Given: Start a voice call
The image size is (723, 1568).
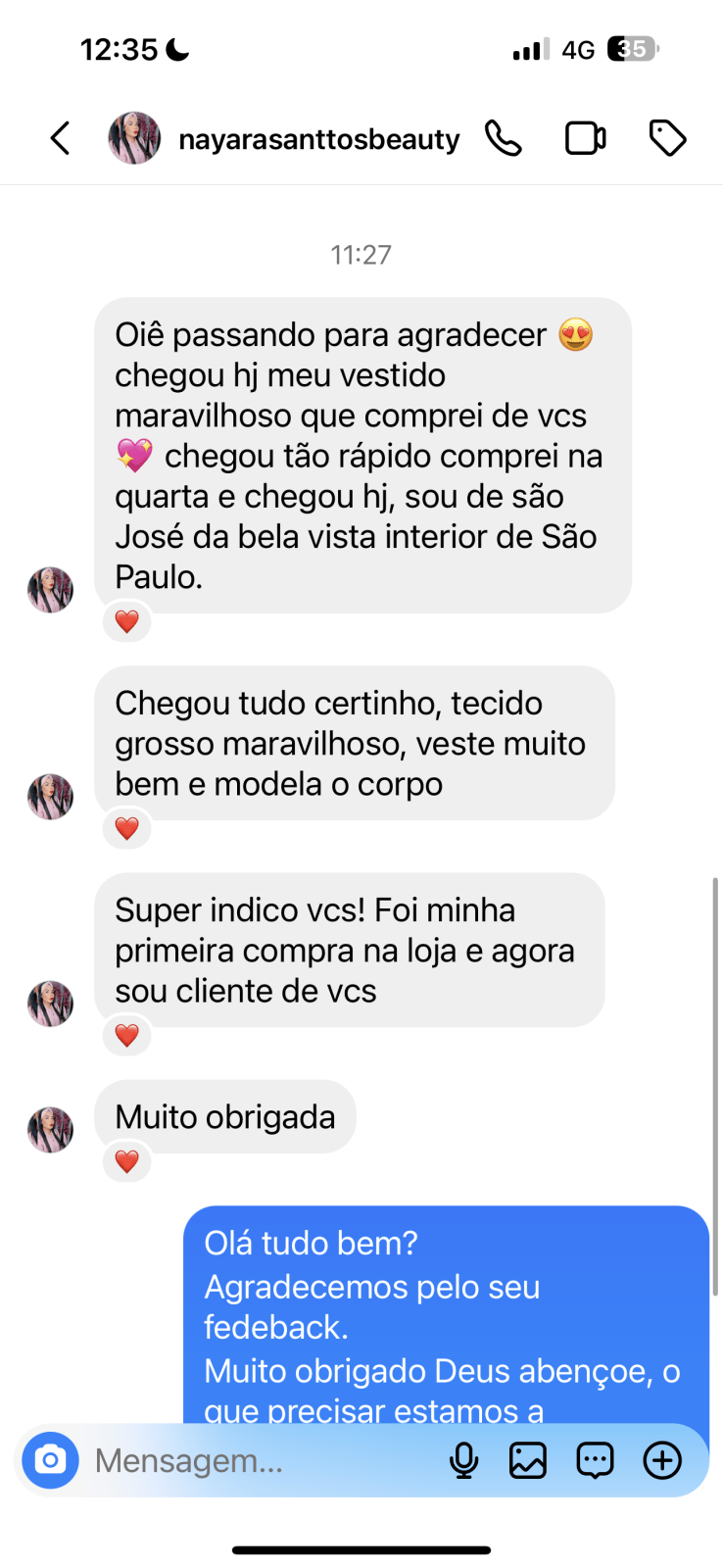Looking at the screenshot, I should point(504,138).
